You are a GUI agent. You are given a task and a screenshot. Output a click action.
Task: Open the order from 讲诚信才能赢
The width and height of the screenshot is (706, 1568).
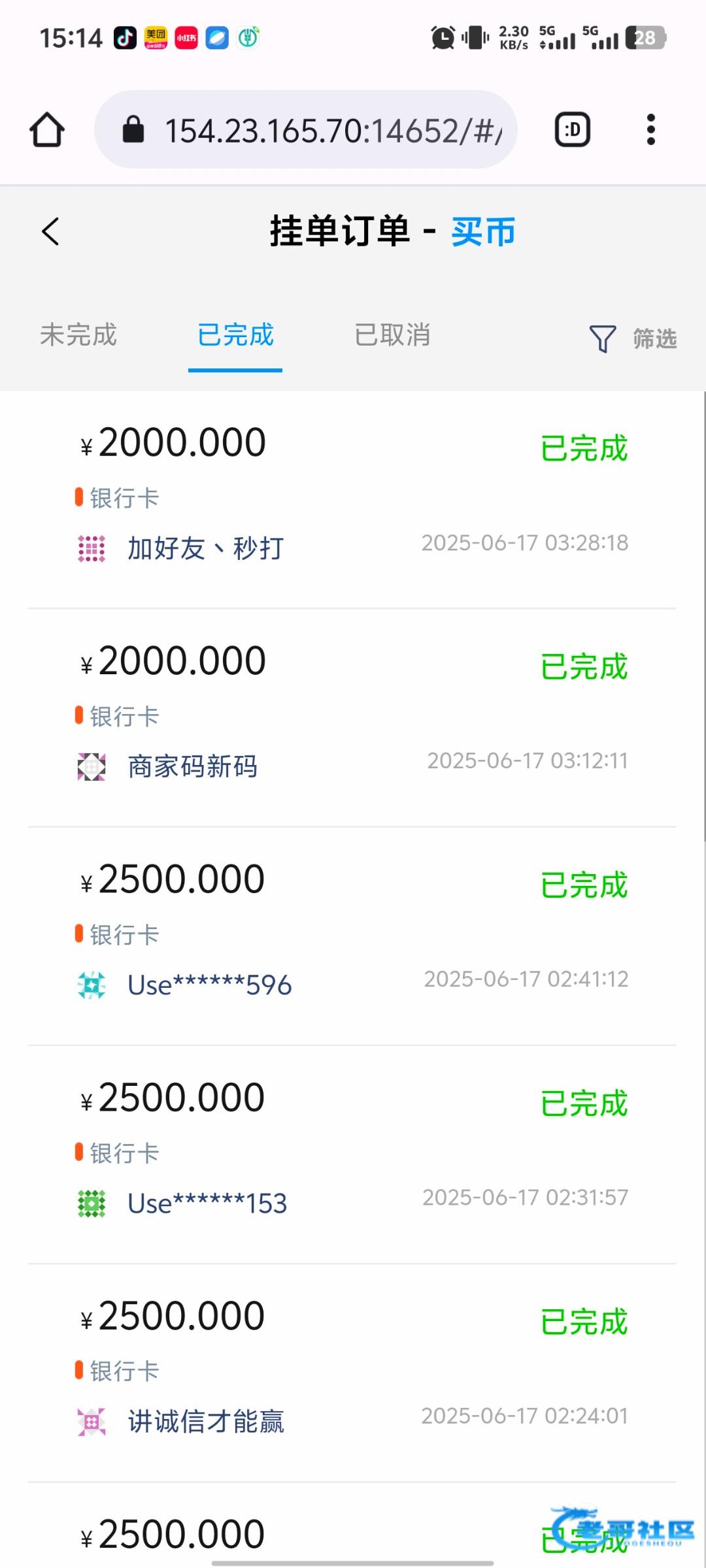coord(352,1372)
